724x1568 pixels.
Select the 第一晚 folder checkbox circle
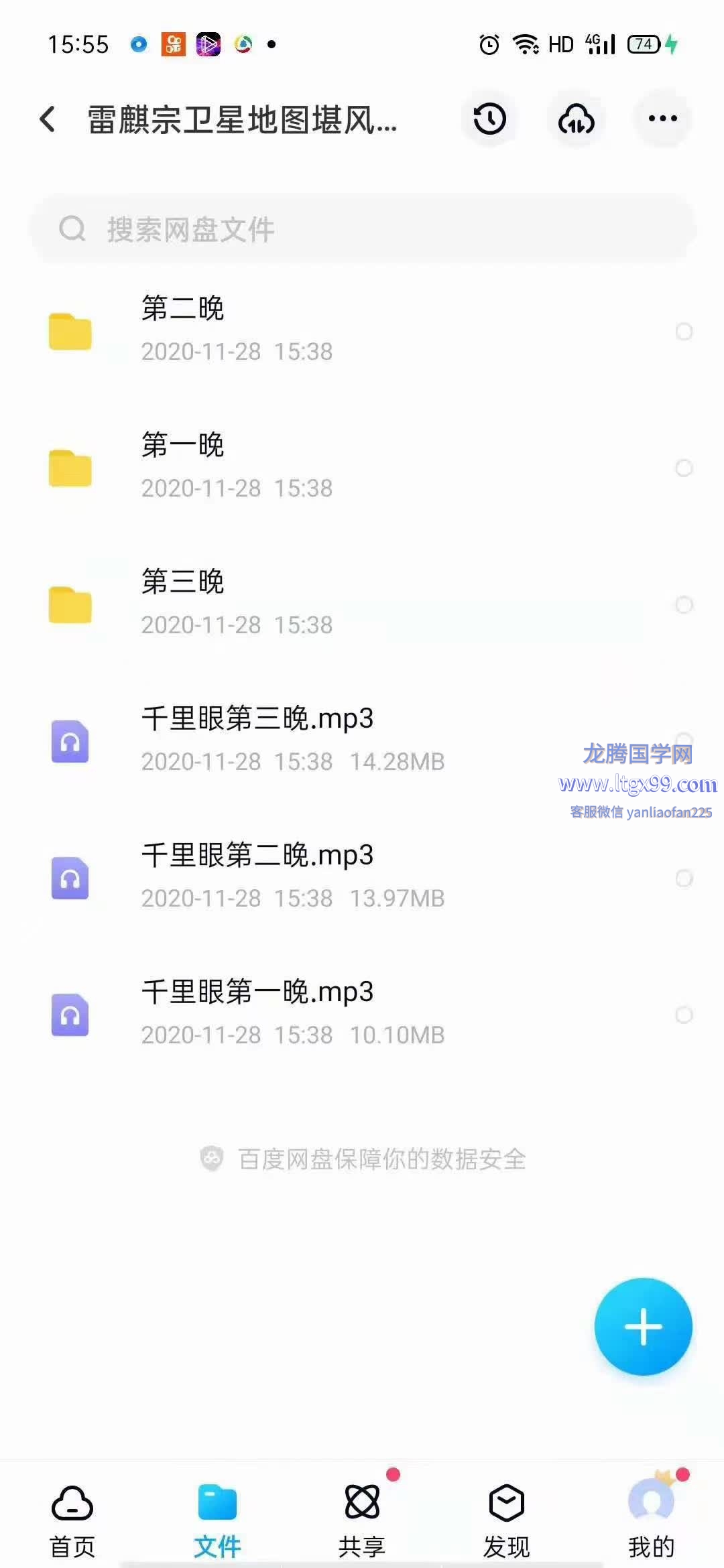point(684,468)
